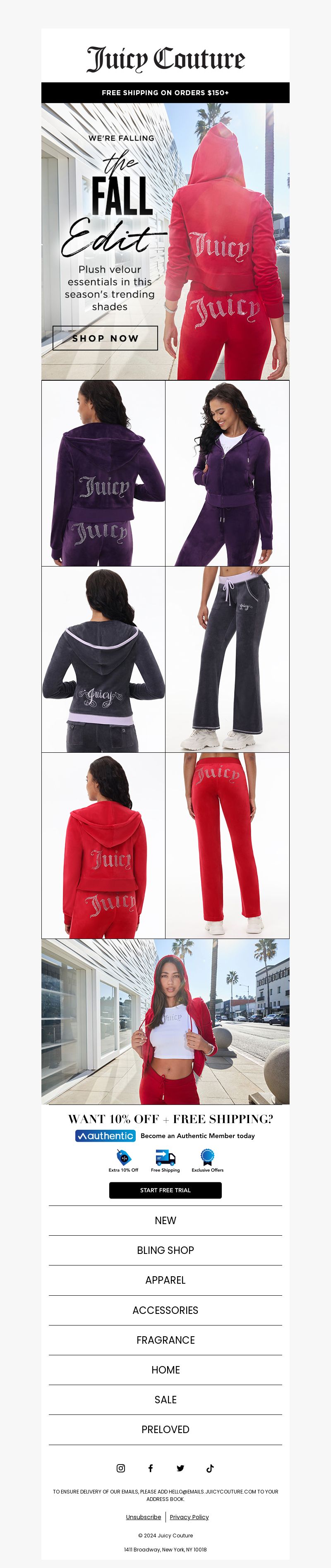Open the NEW category link
This screenshot has width=331, height=1568.
click(165, 1220)
